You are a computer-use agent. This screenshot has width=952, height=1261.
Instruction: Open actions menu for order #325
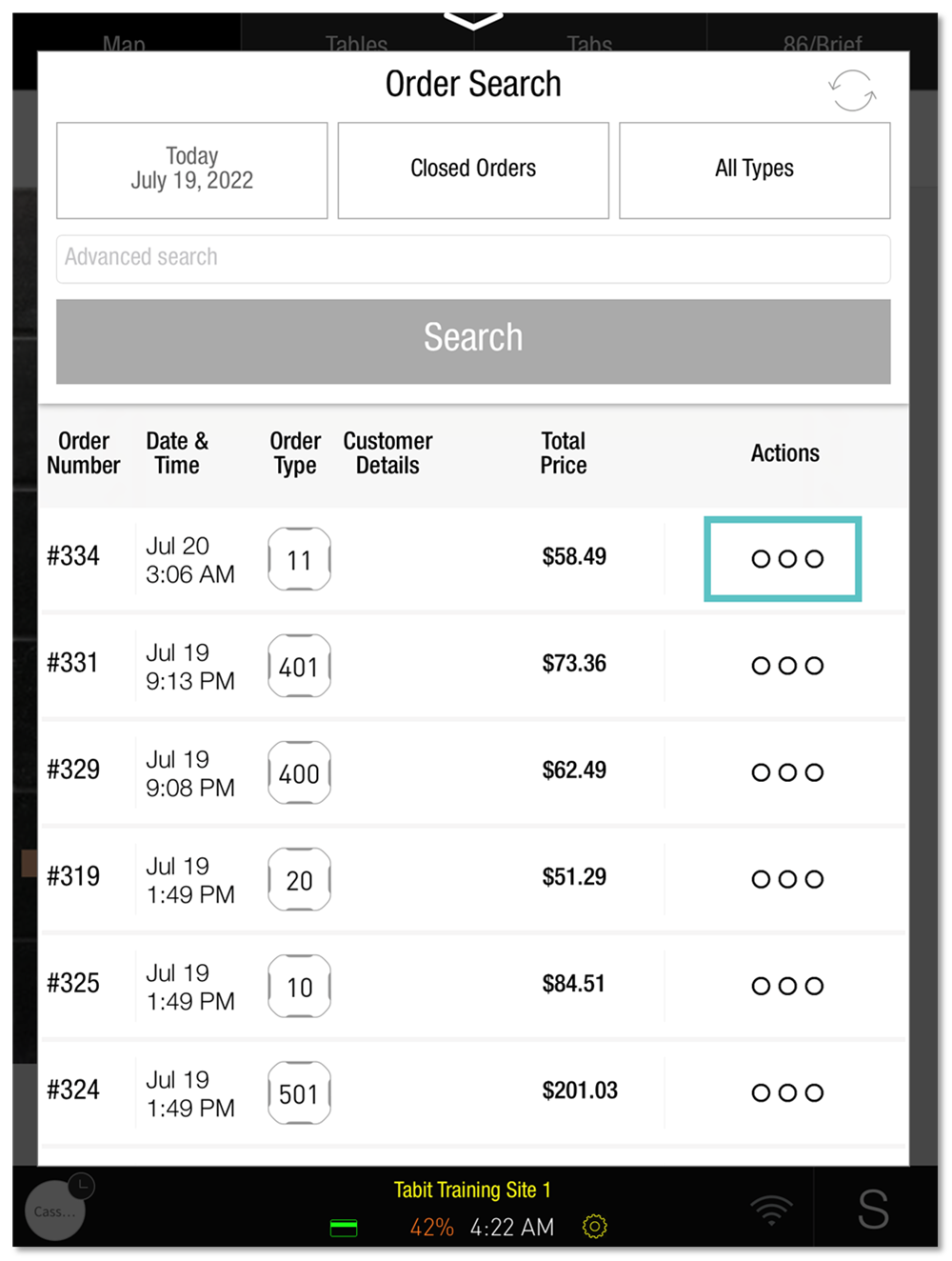[786, 986]
